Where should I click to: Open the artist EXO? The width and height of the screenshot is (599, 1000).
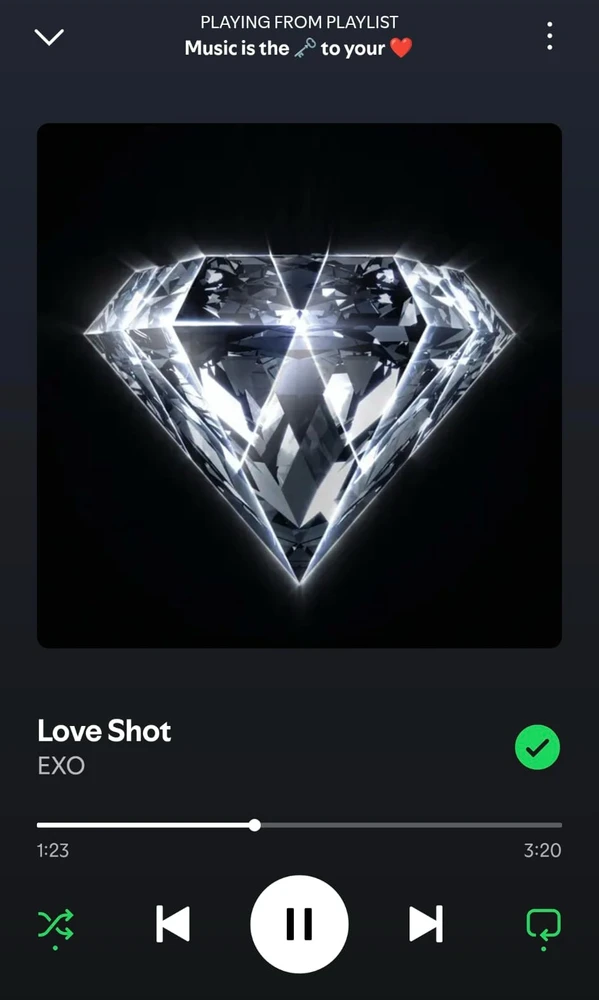pos(61,765)
